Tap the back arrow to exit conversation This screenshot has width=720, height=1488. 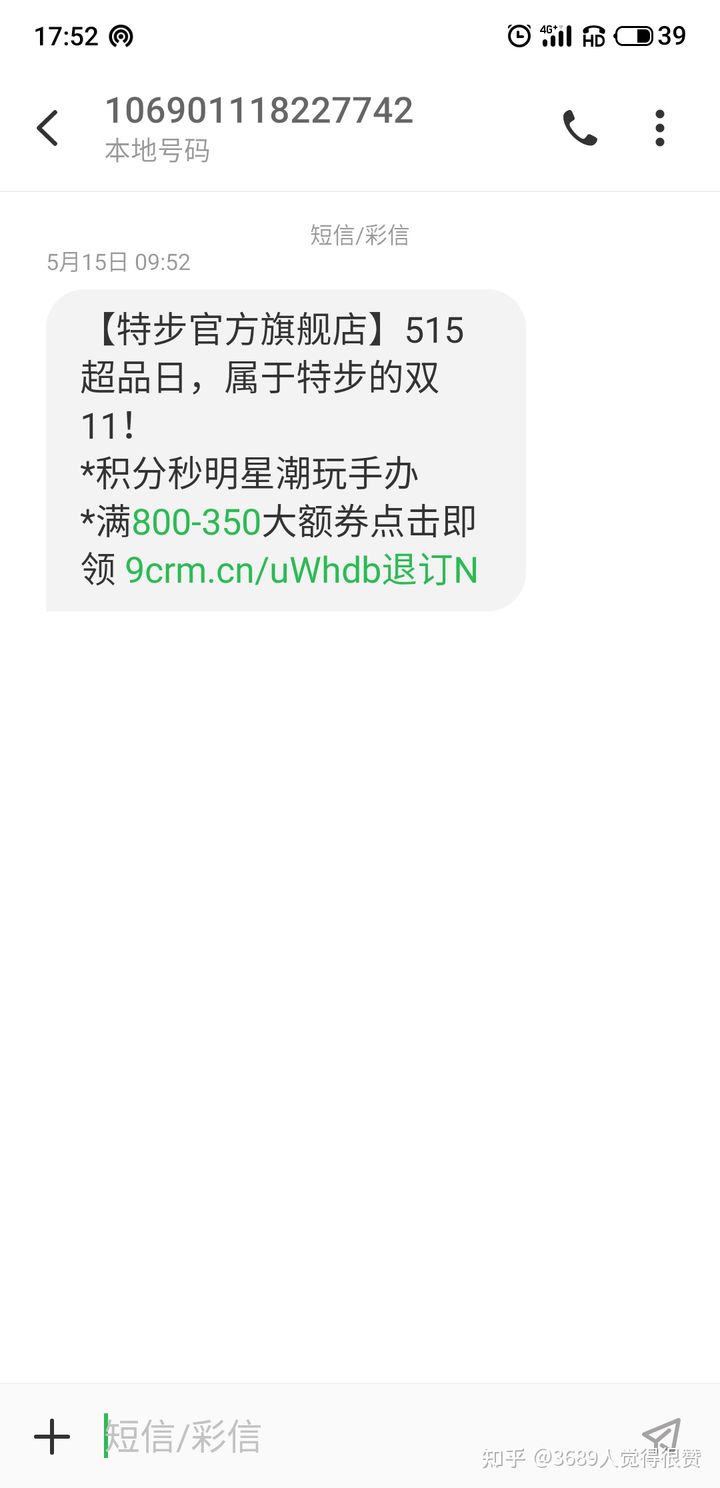click(47, 128)
